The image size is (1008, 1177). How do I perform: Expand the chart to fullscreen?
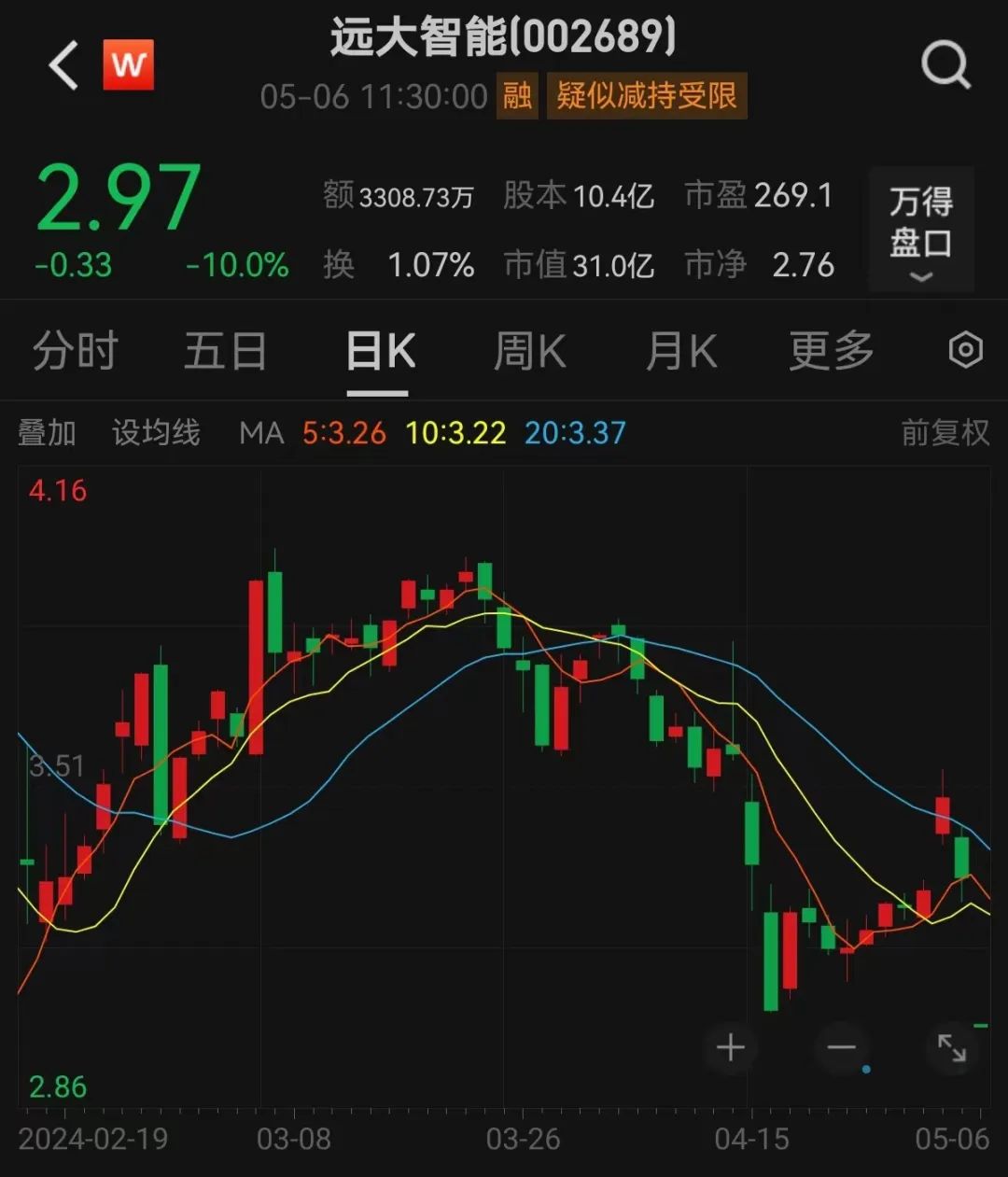point(951,1047)
